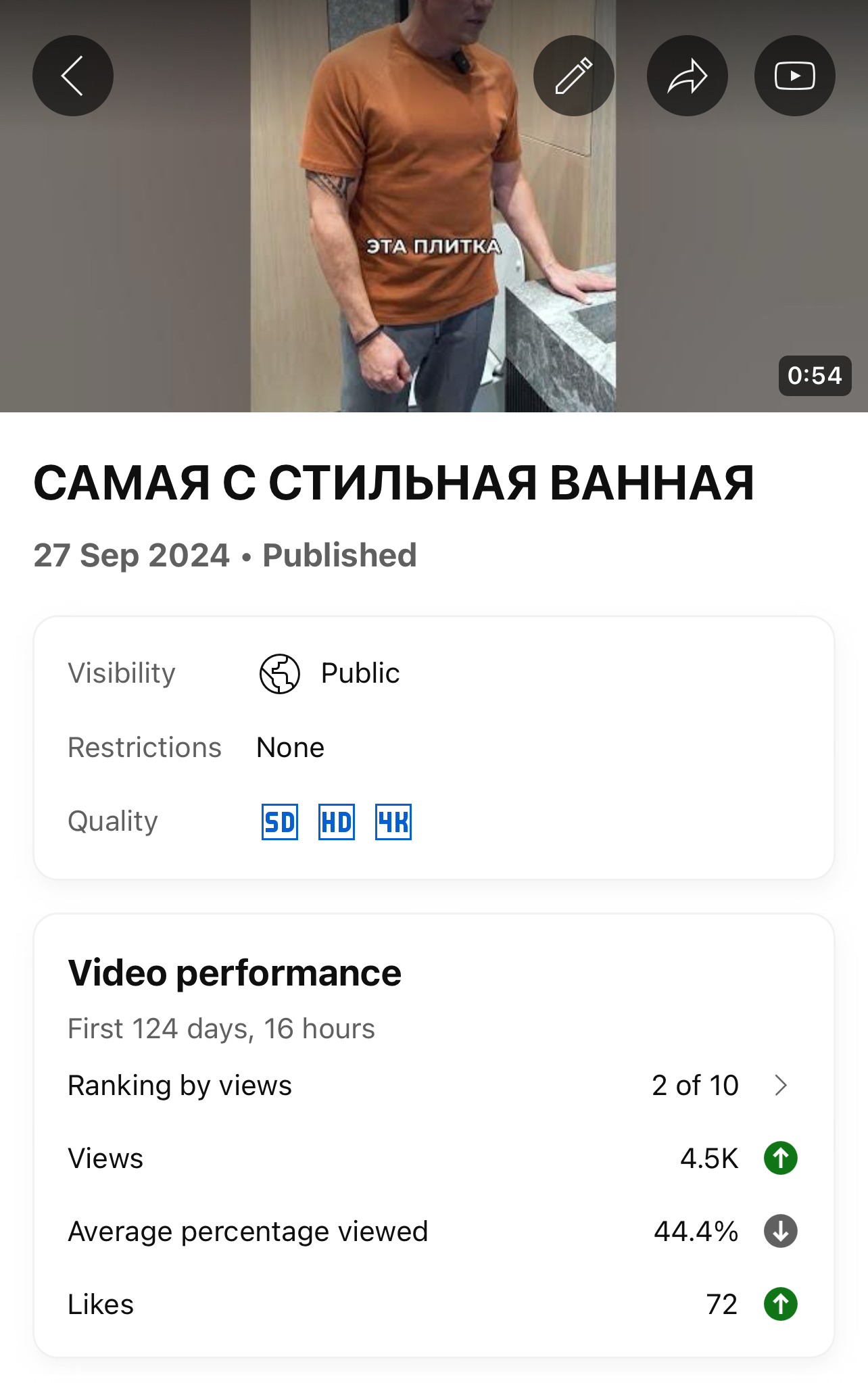
Task: Go back using the arrow button
Action: point(73,76)
